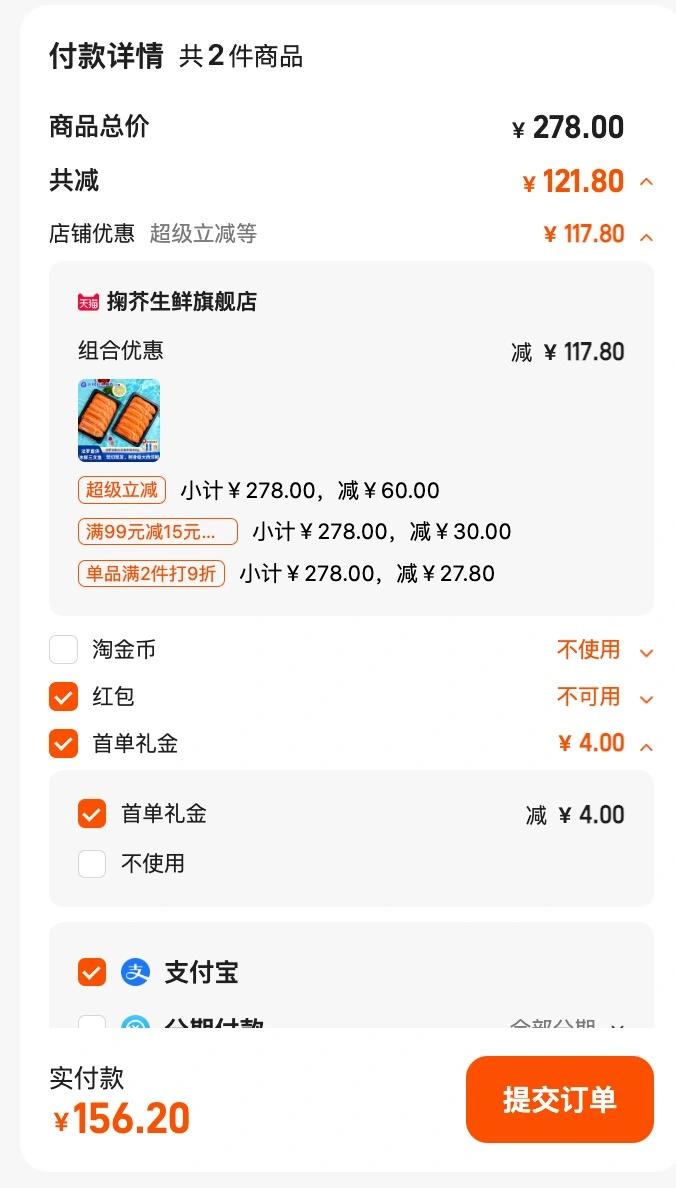
Task: Submit the order with 提交订单
Action: point(559,1099)
